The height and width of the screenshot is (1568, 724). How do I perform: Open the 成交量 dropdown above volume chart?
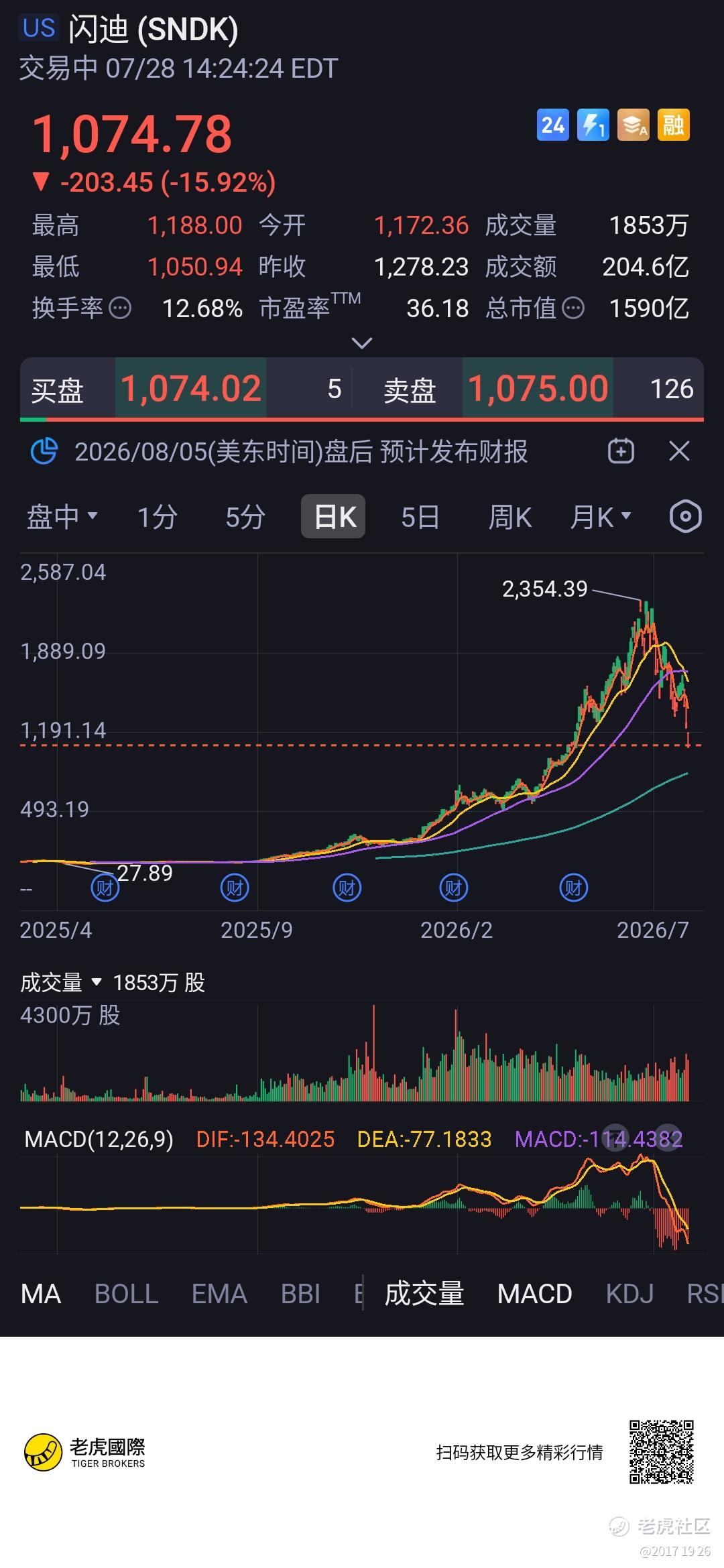point(61,983)
